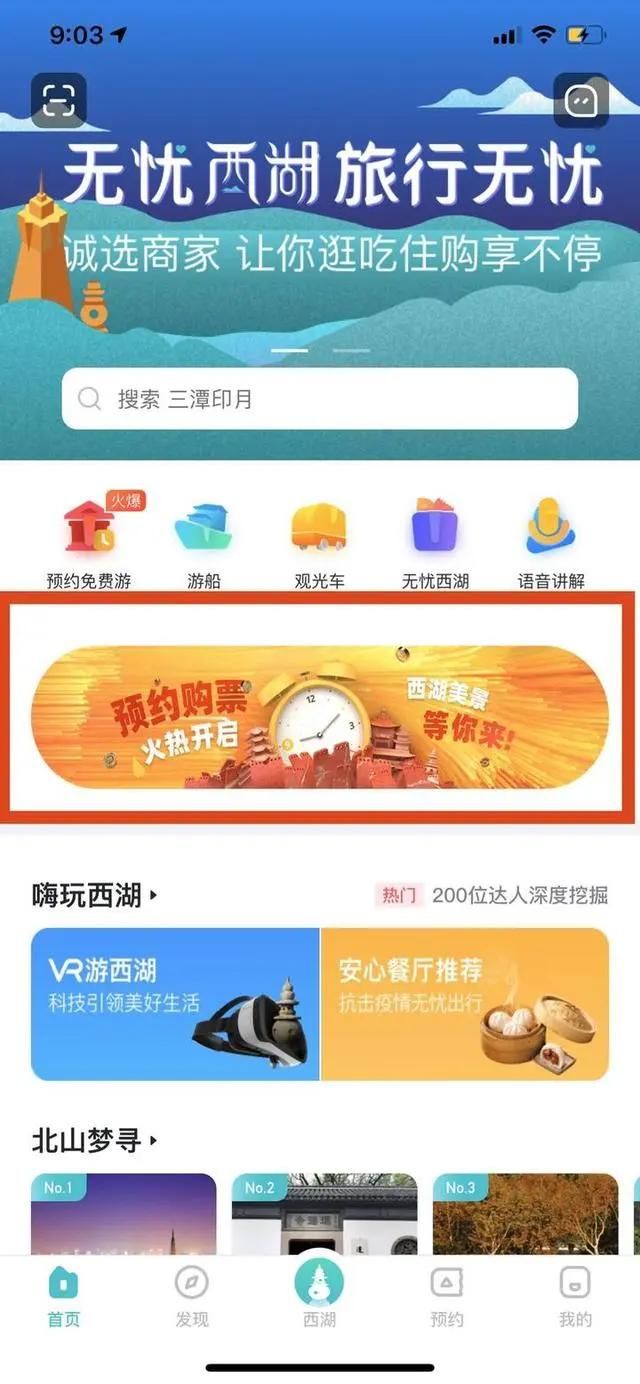This screenshot has height=1384, width=640.
Task: Switch to the 我的 tab
Action: (x=575, y=1295)
